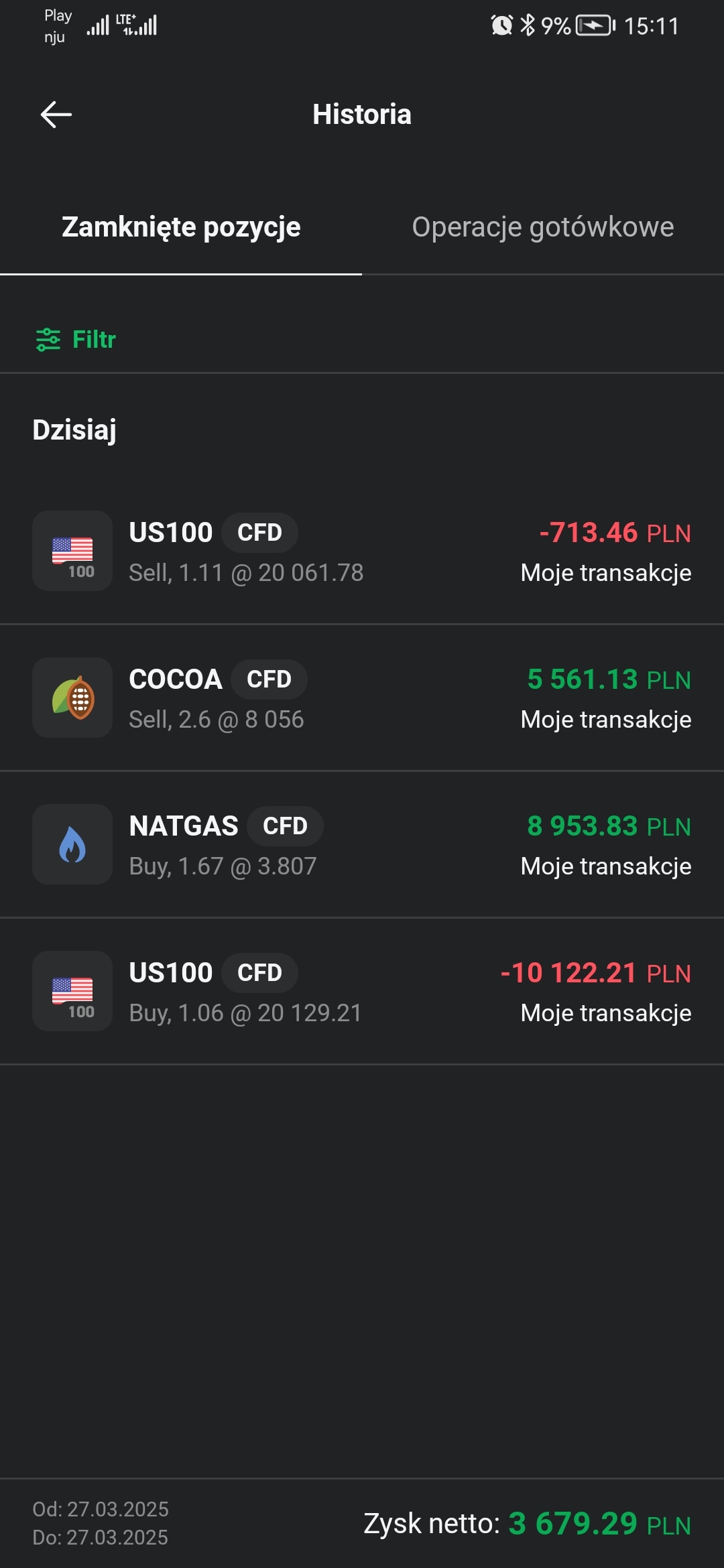
Task: Open the Filtr options
Action: (x=76, y=340)
